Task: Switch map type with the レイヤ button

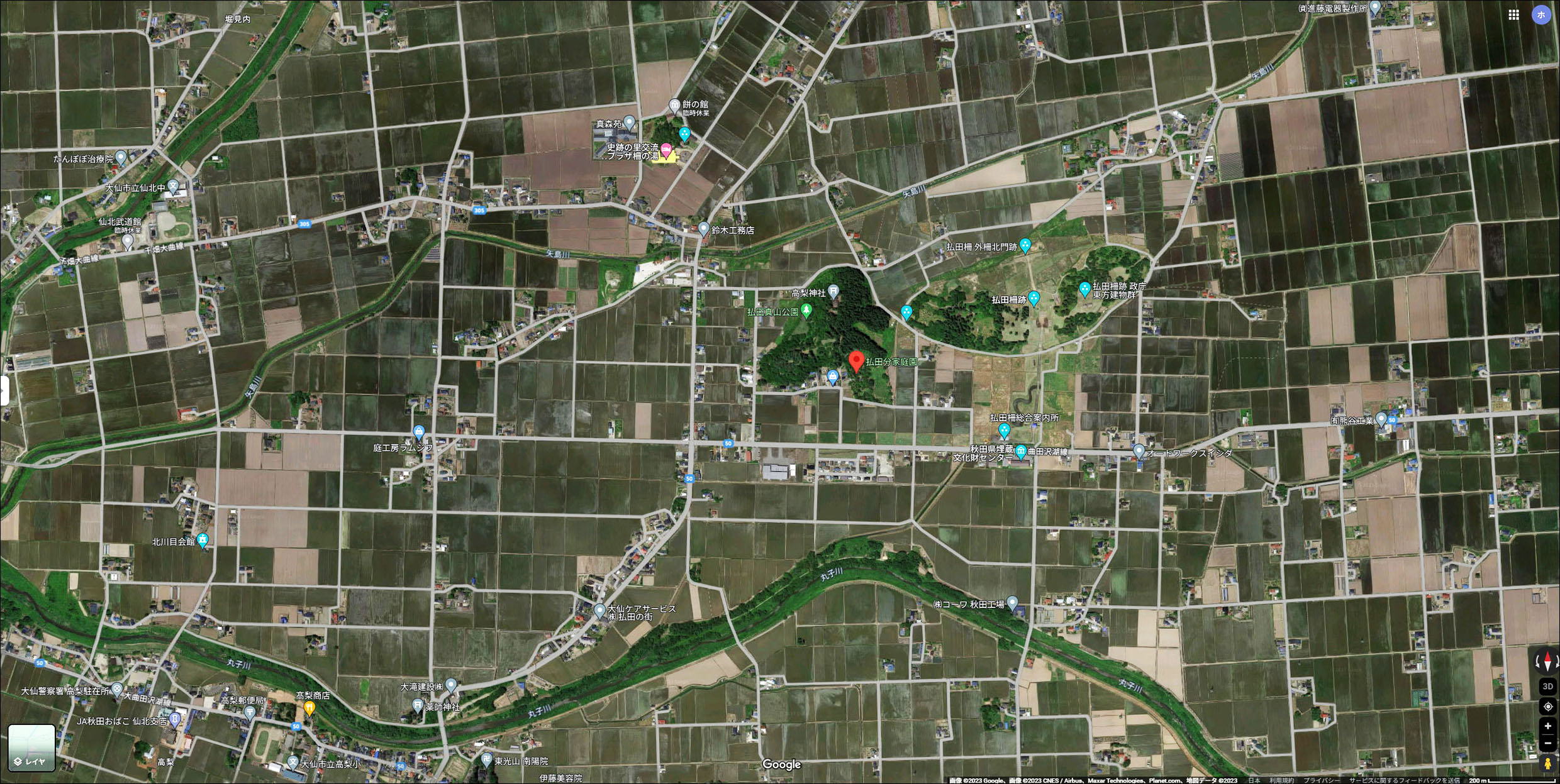Action: click(31, 748)
